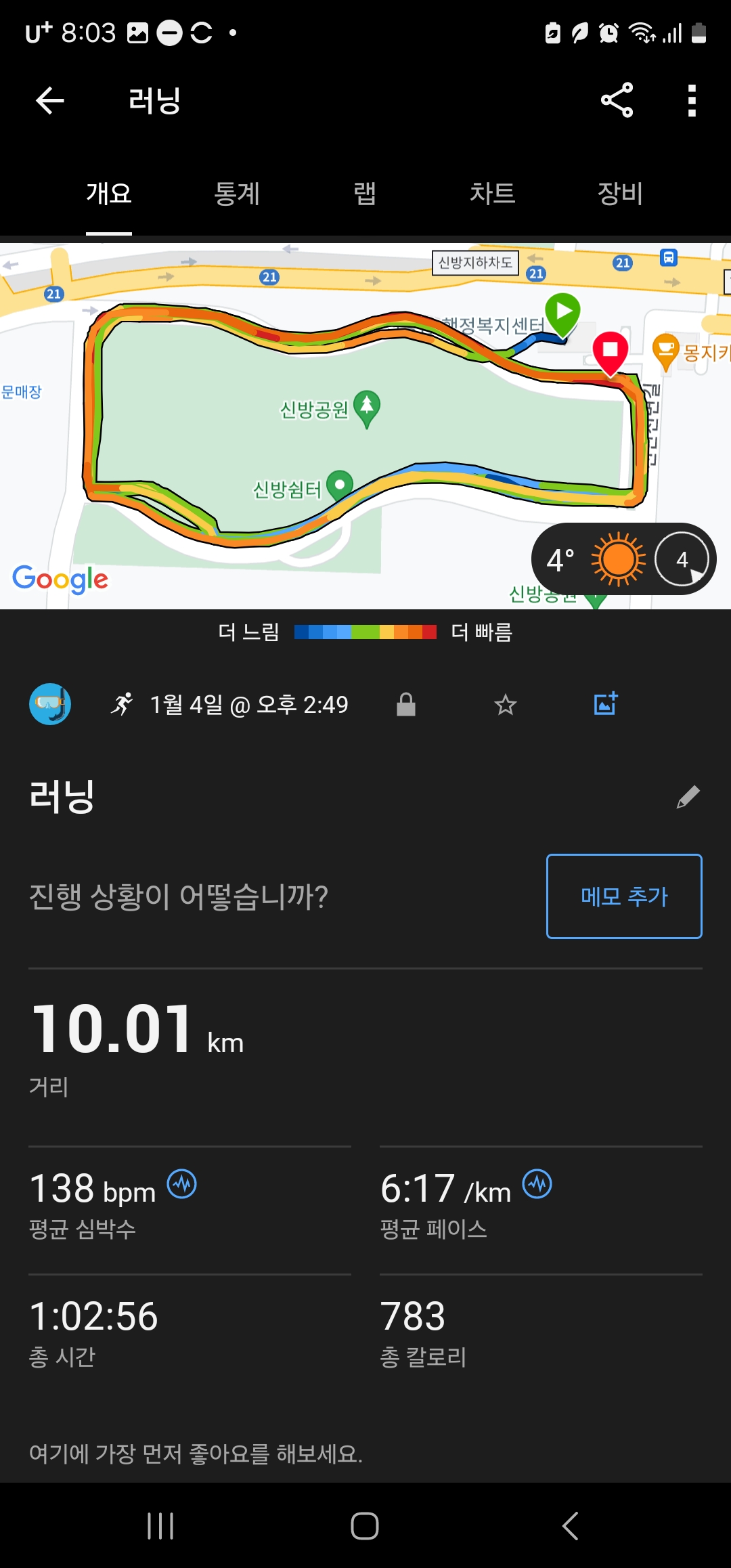Open the profile avatar
The height and width of the screenshot is (1568, 731).
coord(50,704)
